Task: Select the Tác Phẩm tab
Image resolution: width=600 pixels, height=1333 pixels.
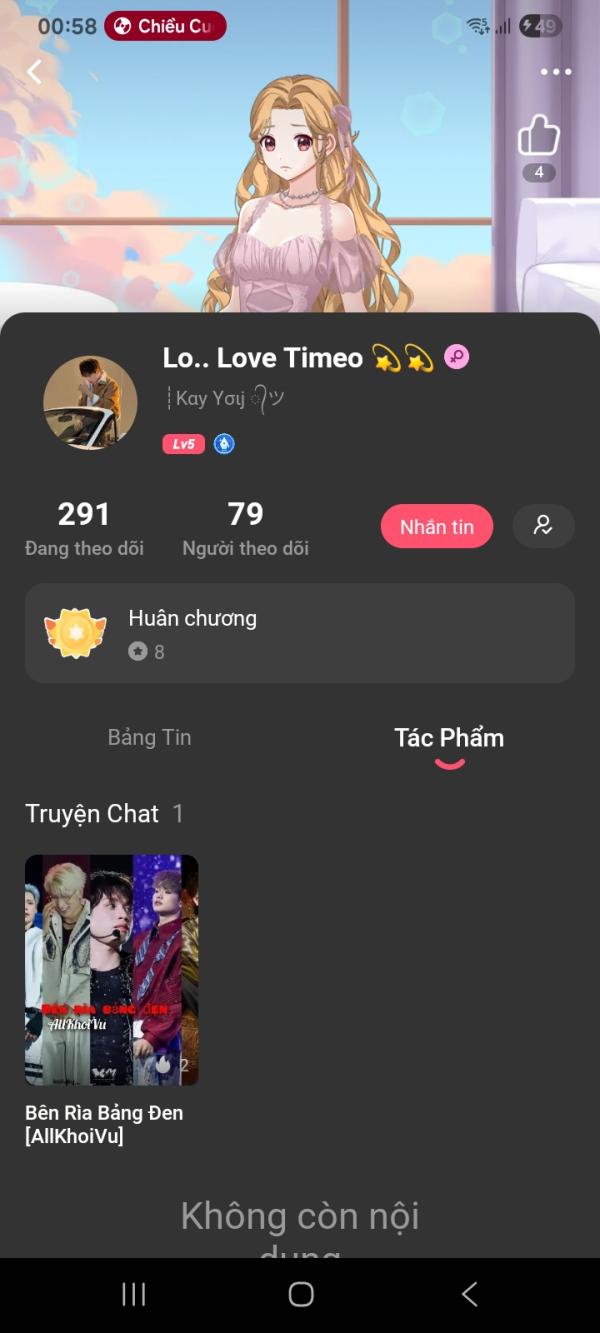Action: point(449,739)
